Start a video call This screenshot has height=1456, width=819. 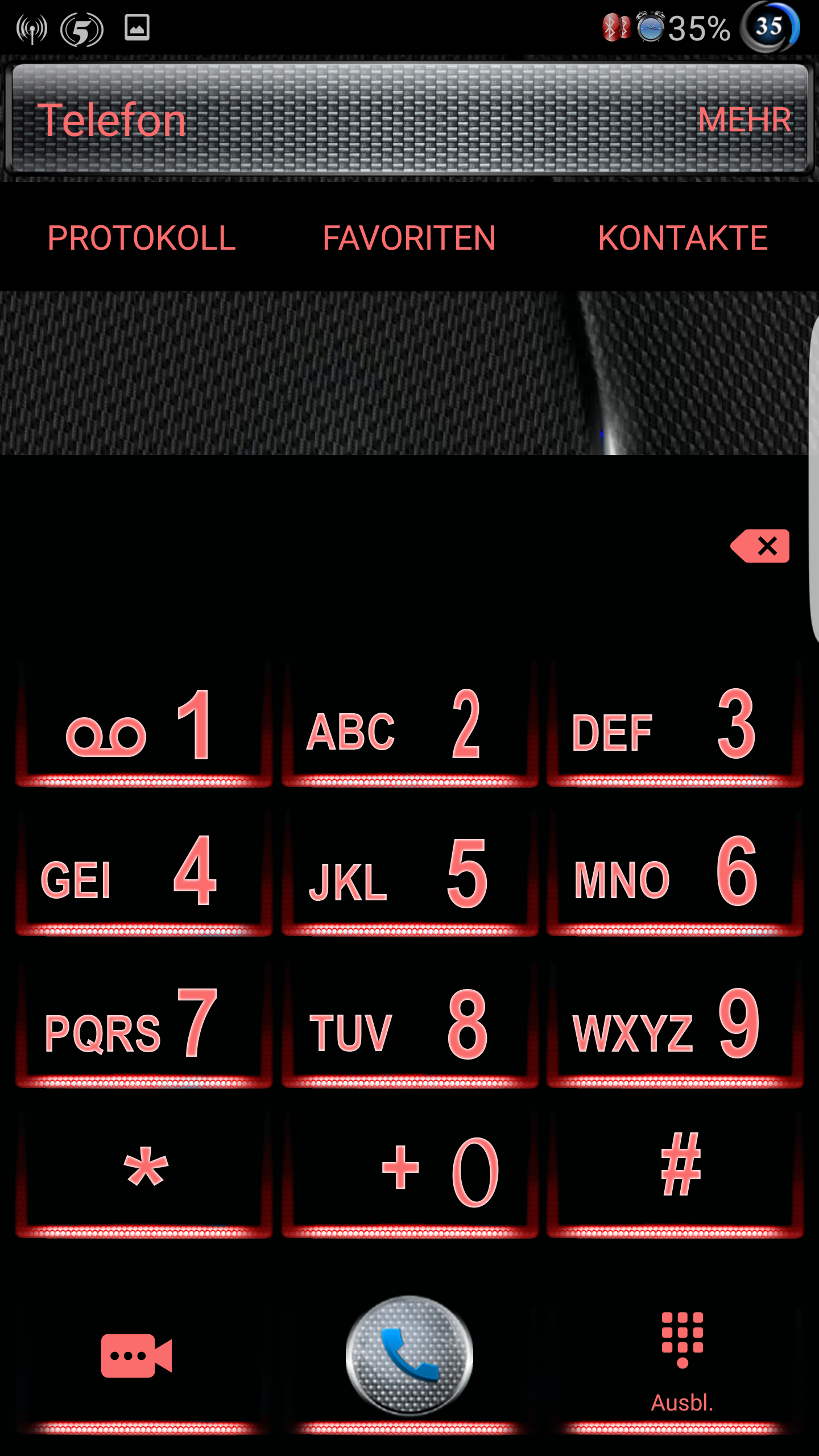click(136, 1355)
